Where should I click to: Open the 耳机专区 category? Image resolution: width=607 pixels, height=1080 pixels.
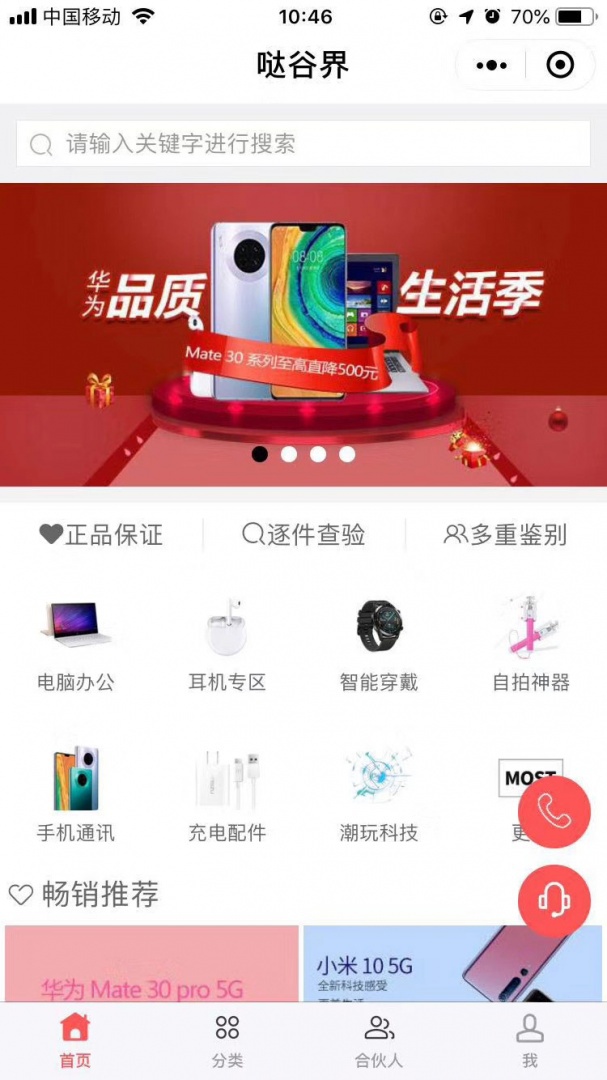click(227, 645)
